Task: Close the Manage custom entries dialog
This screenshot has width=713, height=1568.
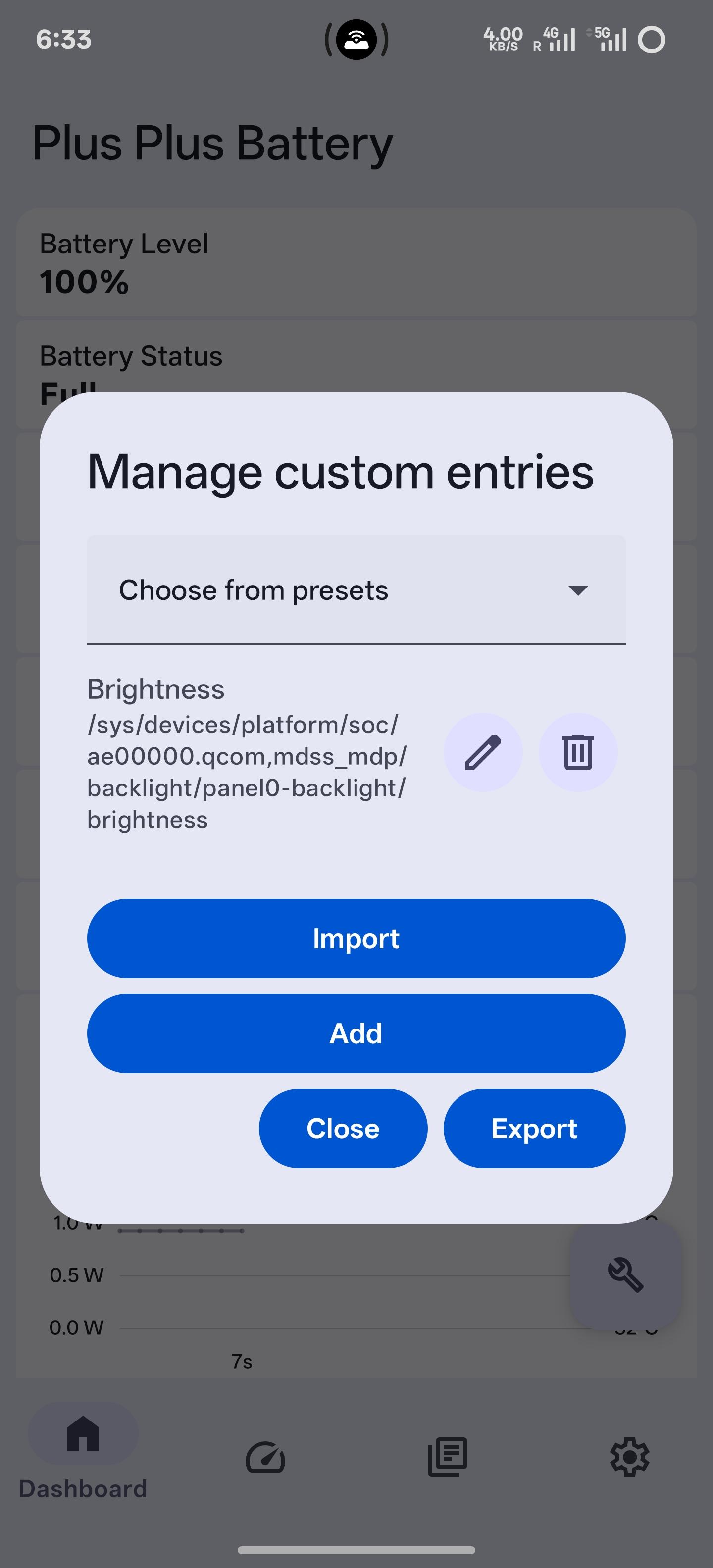Action: click(343, 1128)
